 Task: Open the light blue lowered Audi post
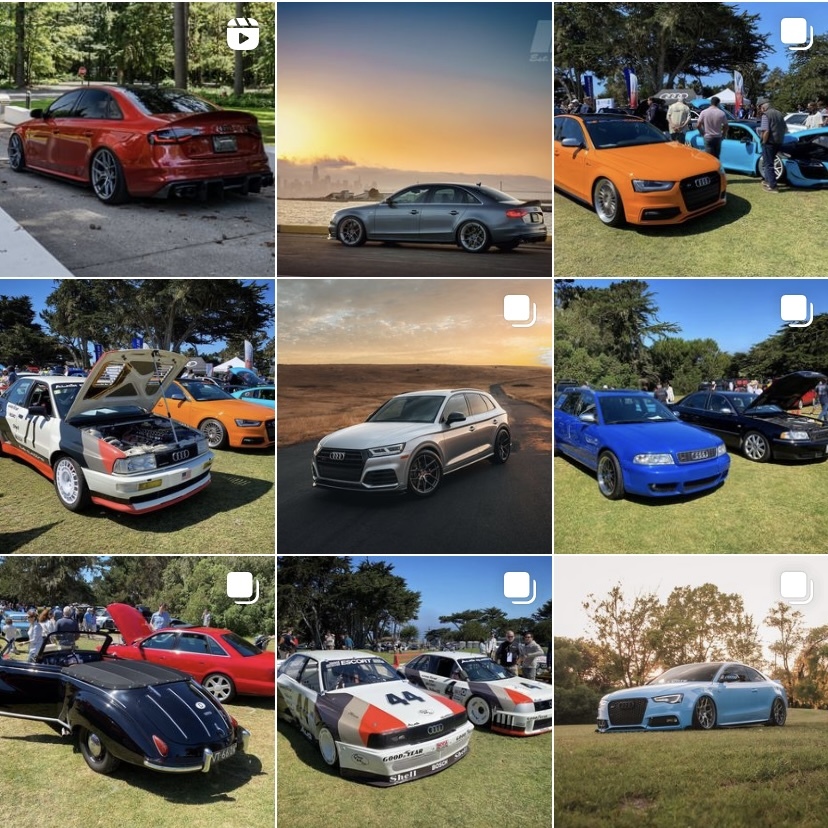(691, 692)
